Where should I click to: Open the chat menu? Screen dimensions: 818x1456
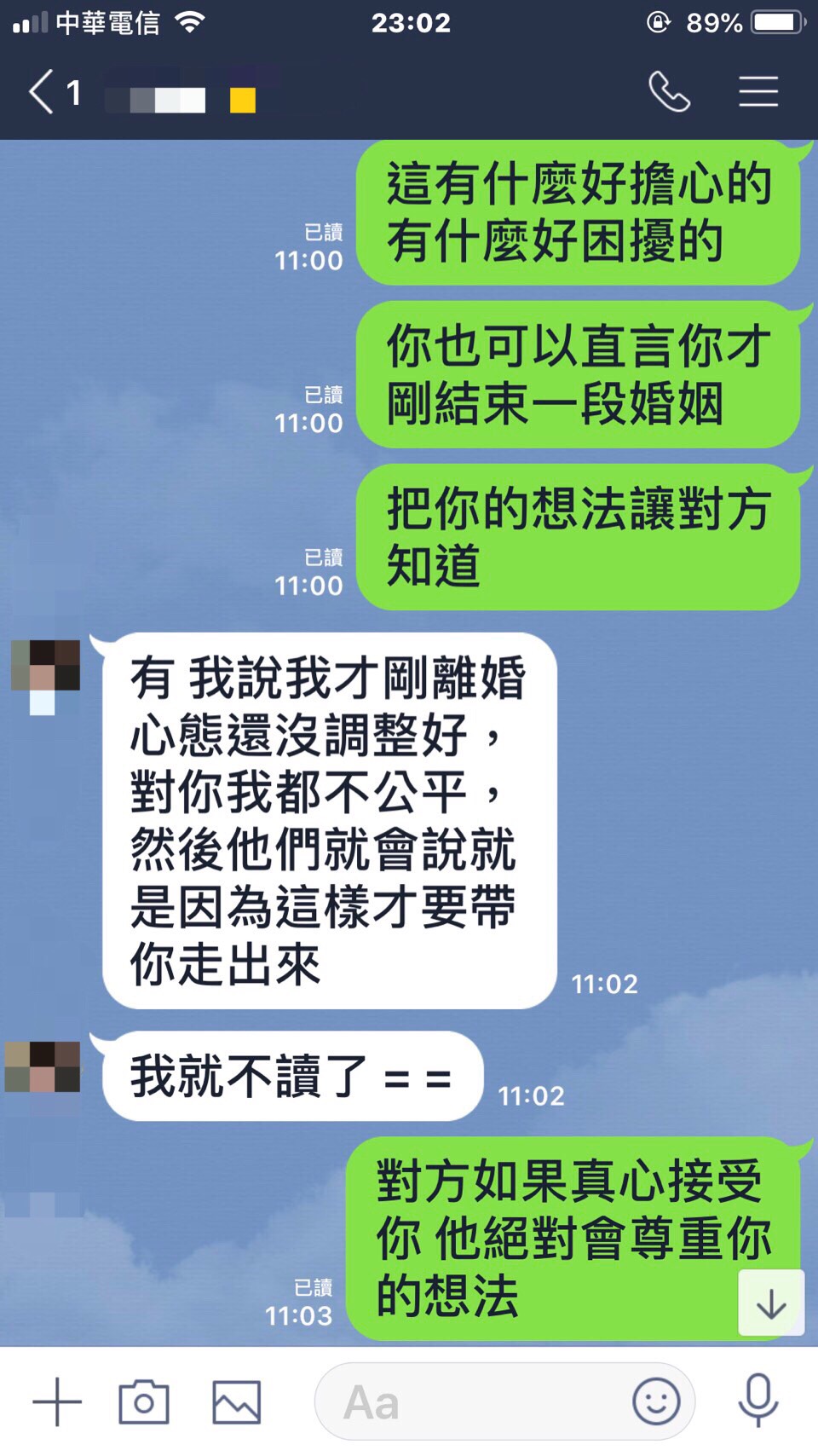click(x=758, y=92)
